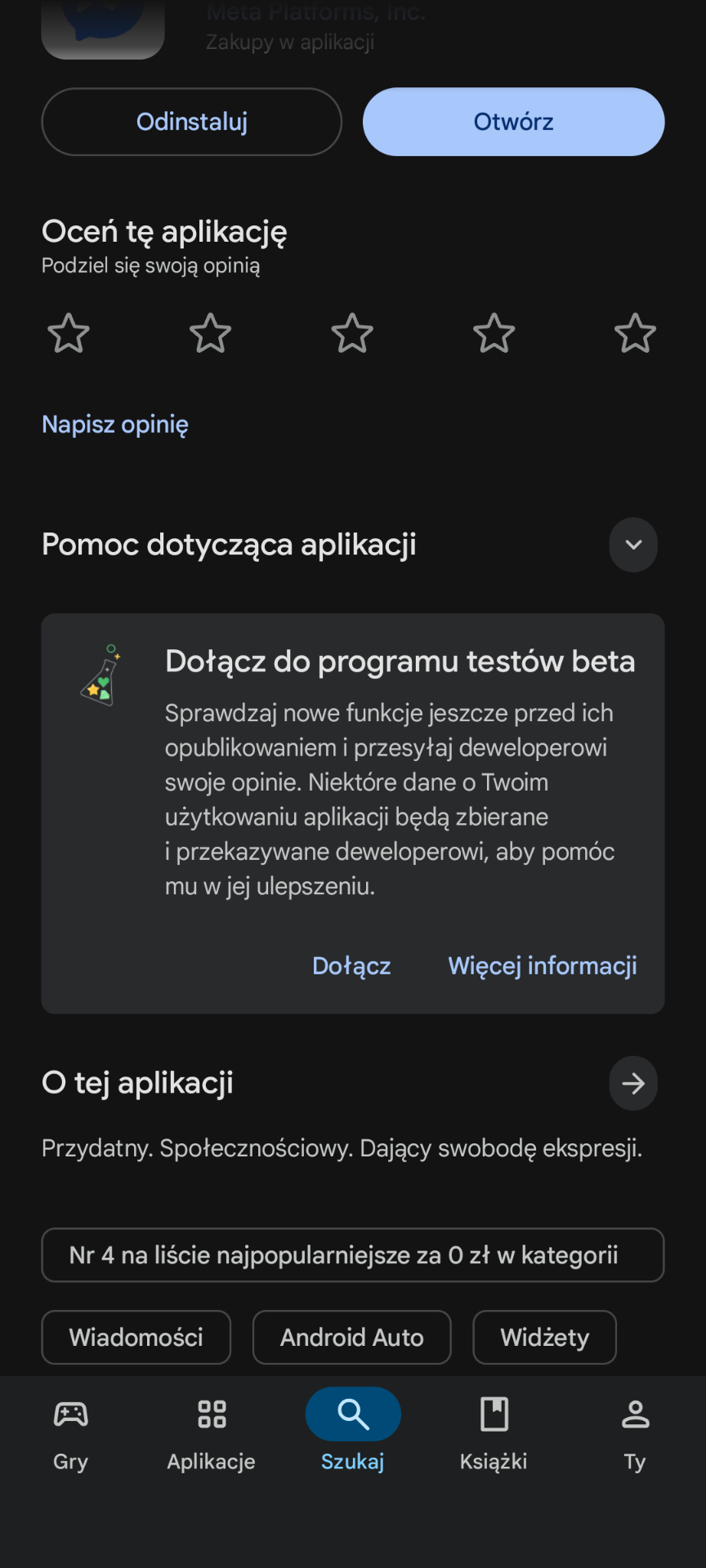Open the Ty profile tab

pos(635,1432)
